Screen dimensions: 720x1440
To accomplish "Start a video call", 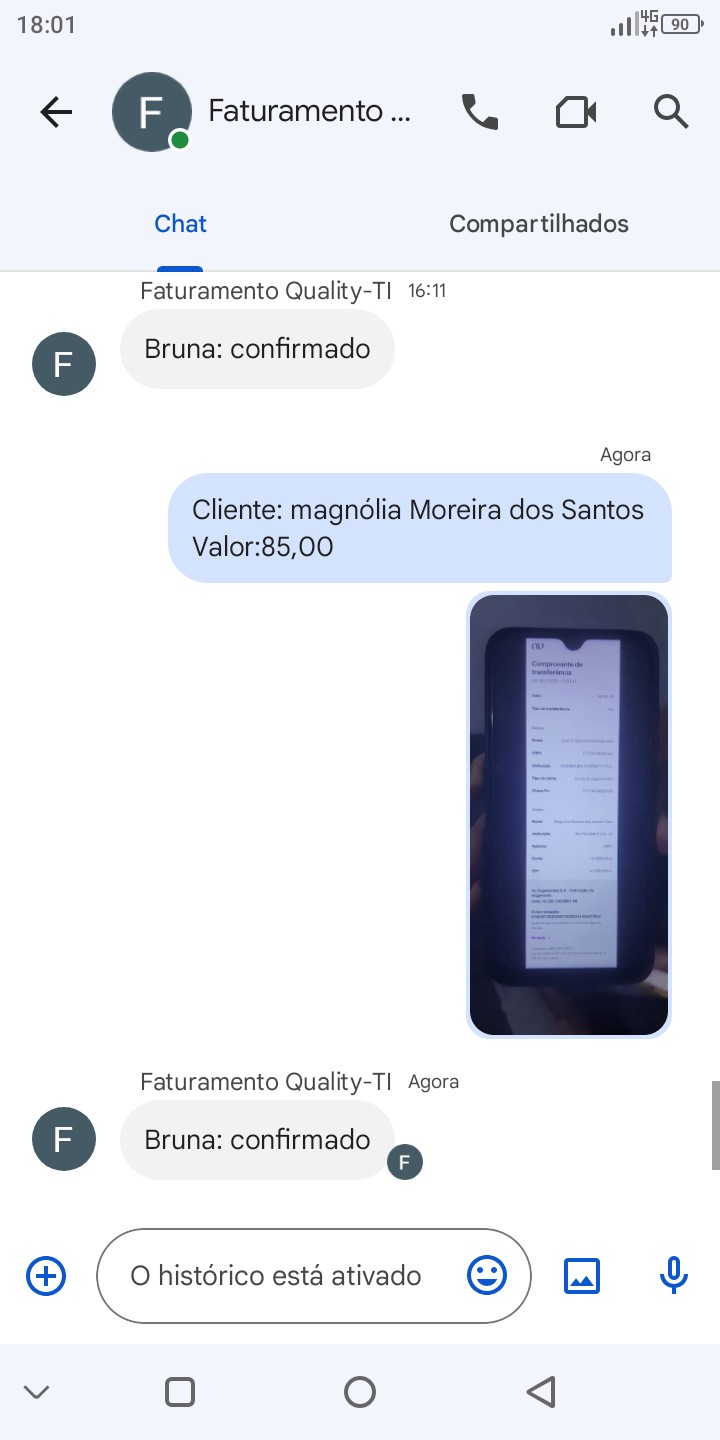I will pyautogui.click(x=576, y=112).
